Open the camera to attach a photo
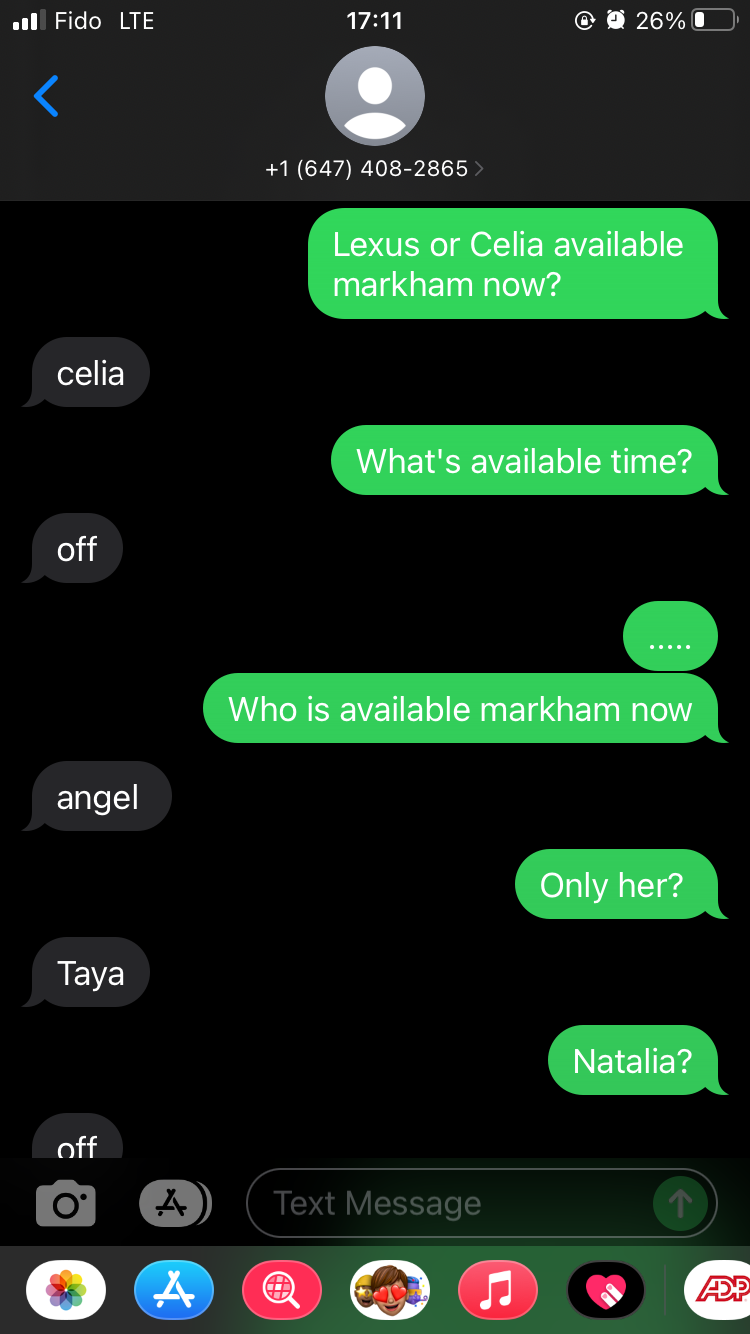 pyautogui.click(x=66, y=1203)
